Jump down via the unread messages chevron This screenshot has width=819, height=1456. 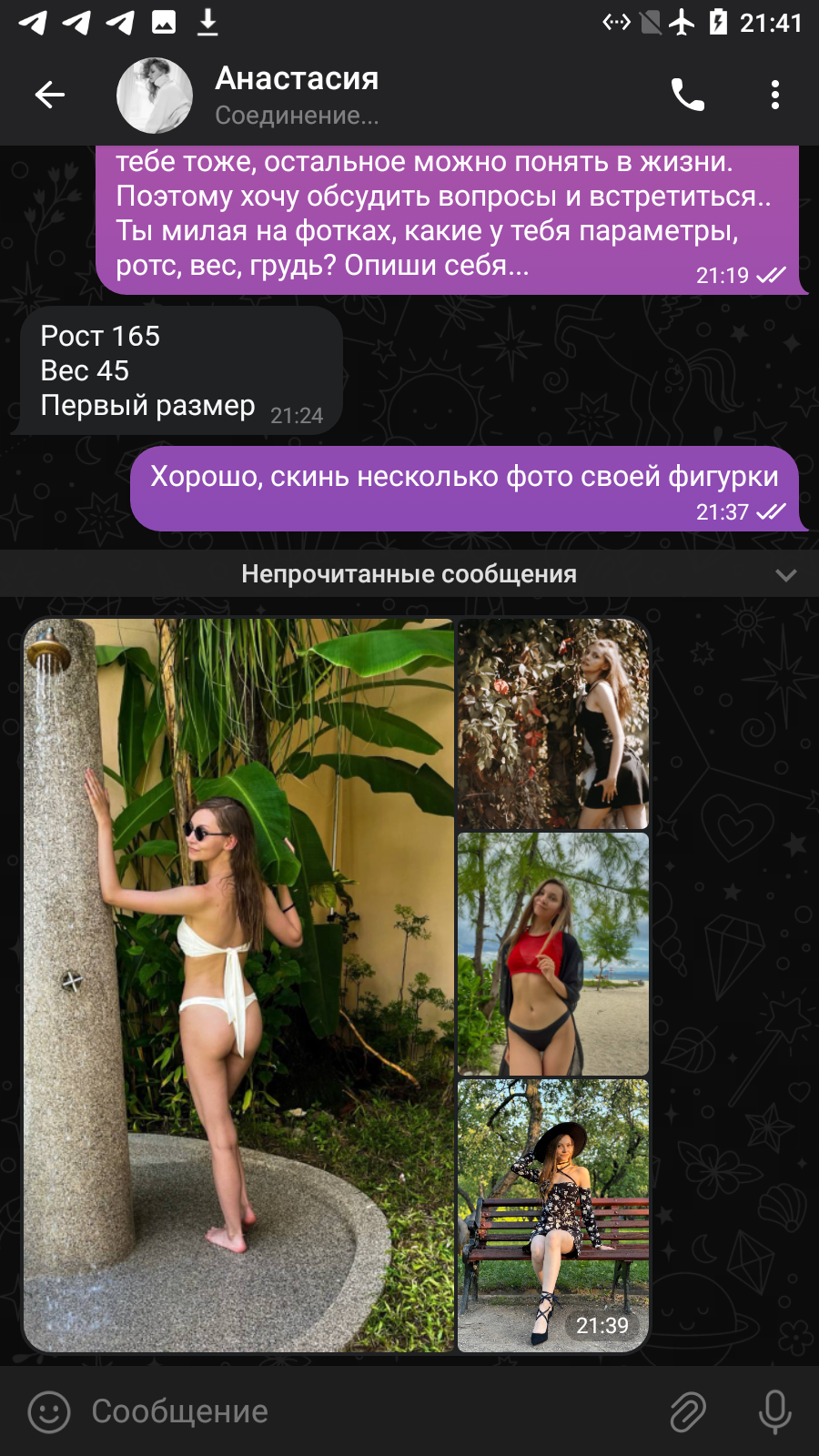[x=786, y=575]
